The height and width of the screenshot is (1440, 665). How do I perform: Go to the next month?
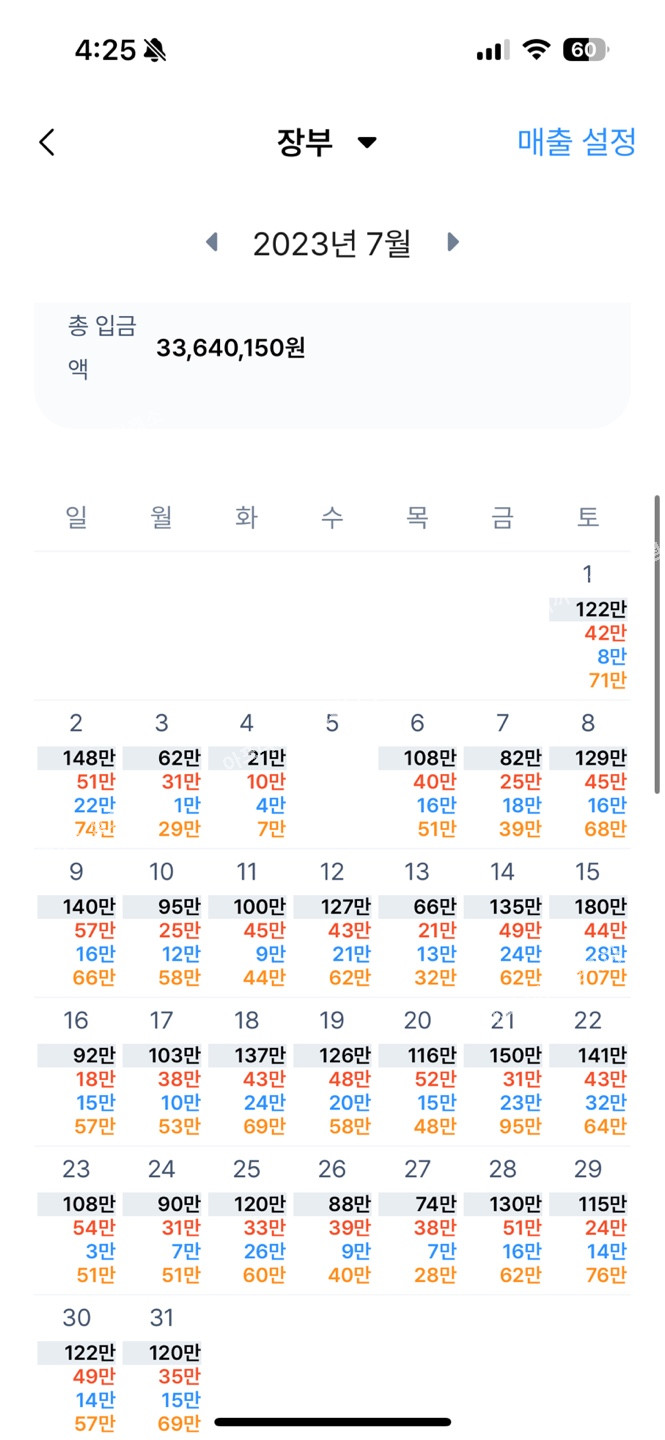click(x=453, y=242)
